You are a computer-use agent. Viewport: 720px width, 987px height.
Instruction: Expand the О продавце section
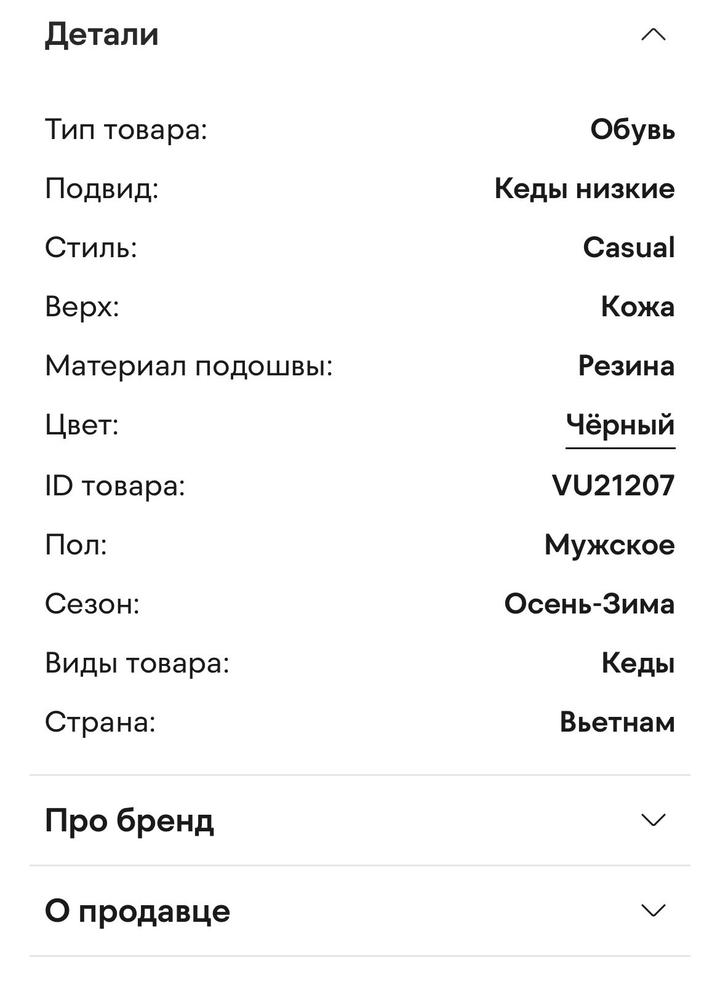[x=652, y=910]
